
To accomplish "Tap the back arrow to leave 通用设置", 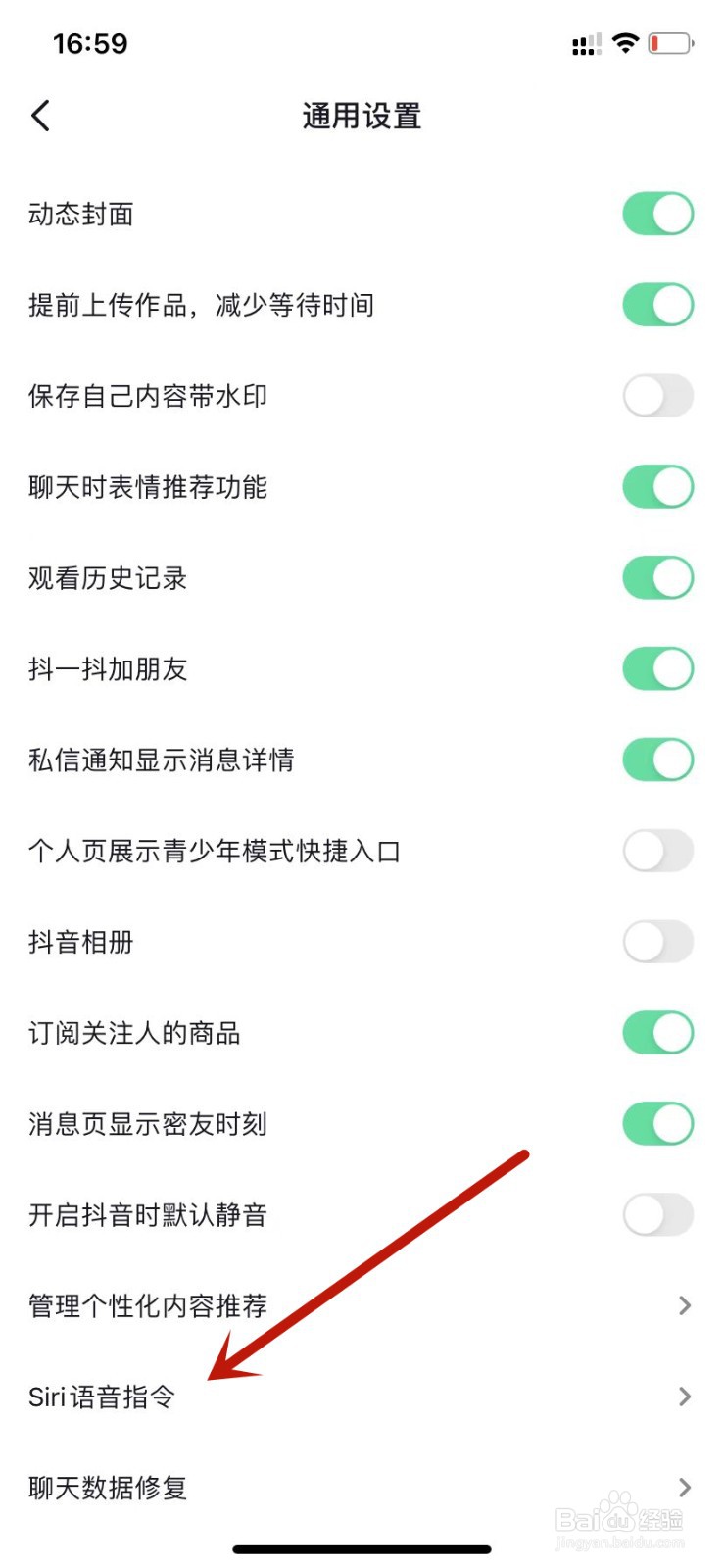I will click(40, 115).
